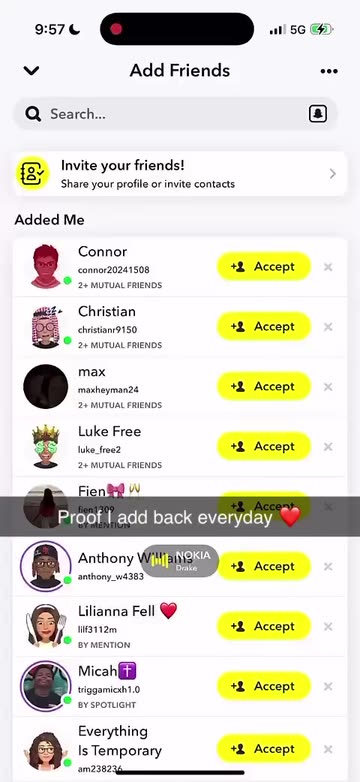
Task: Accept Micah's friend request
Action: [x=264, y=686]
